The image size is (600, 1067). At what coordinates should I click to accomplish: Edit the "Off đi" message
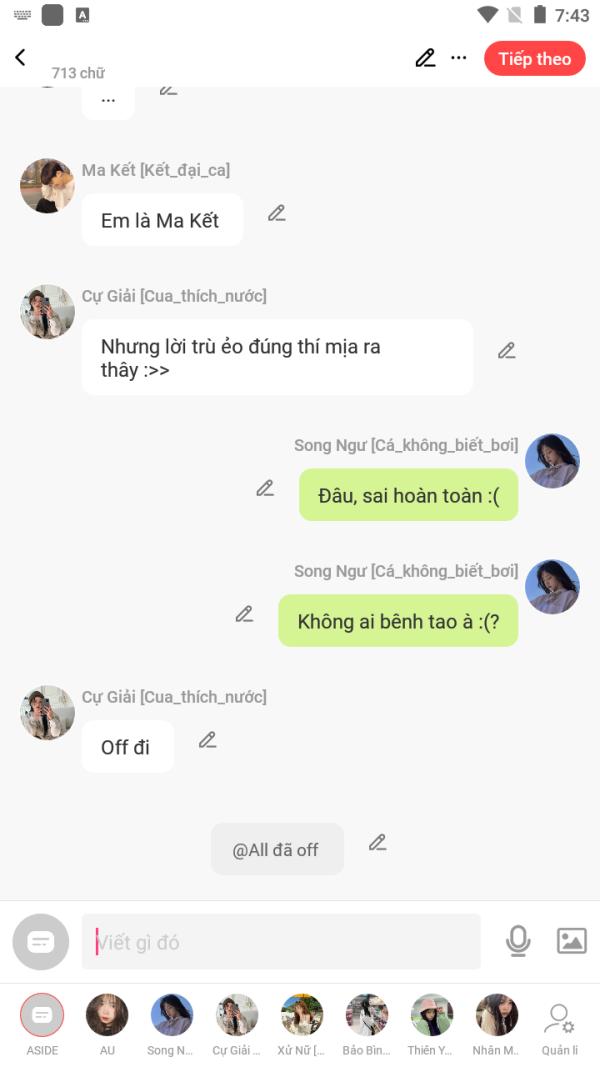pos(207,740)
